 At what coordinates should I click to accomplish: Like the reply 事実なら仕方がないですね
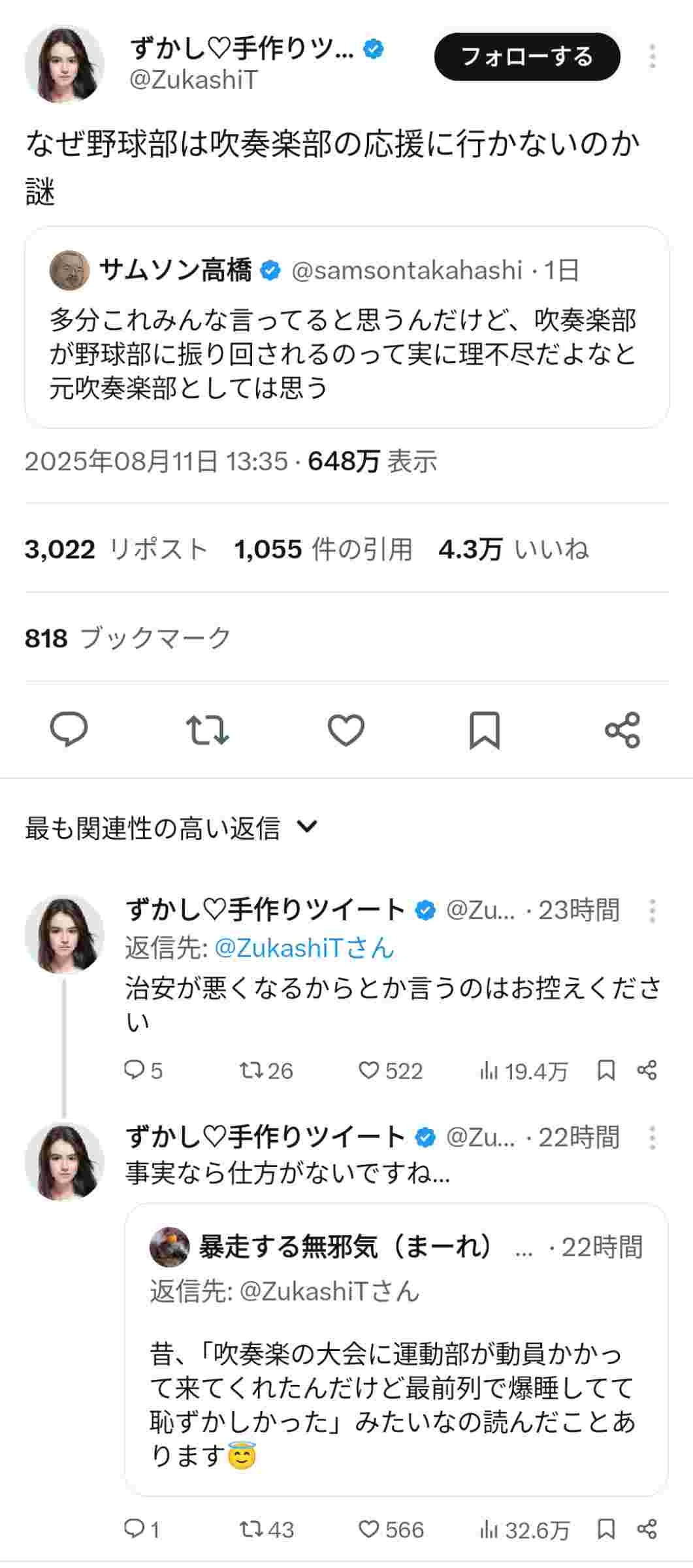coord(390,1529)
